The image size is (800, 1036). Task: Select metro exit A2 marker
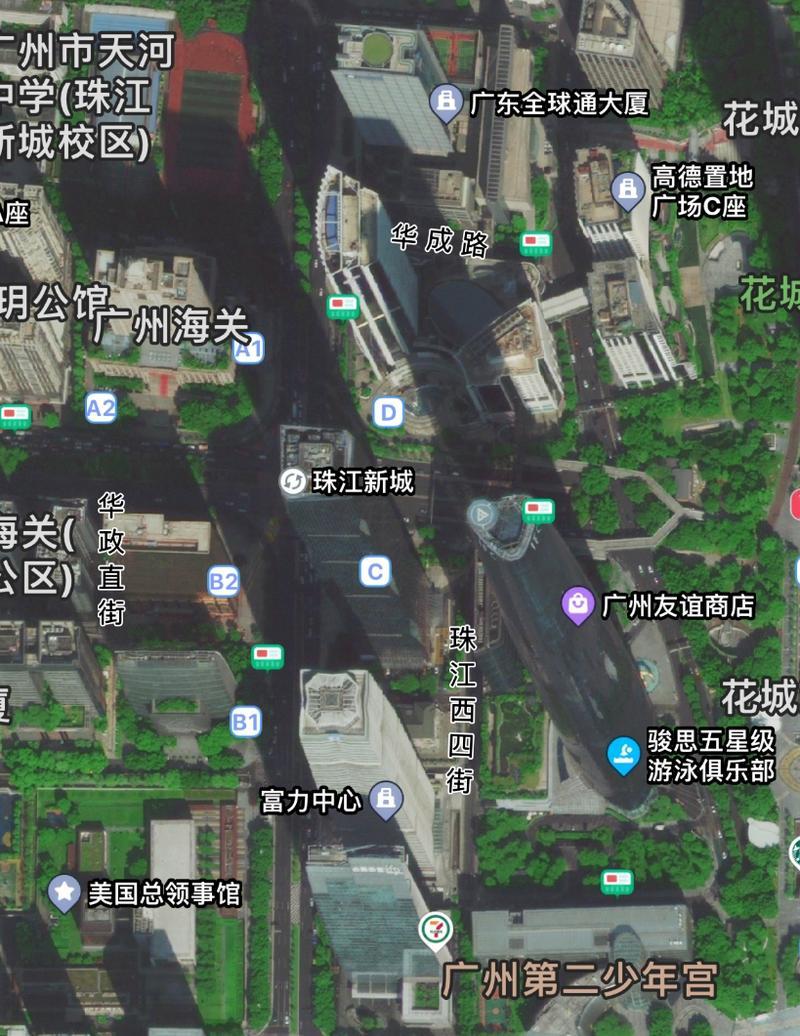101,407
